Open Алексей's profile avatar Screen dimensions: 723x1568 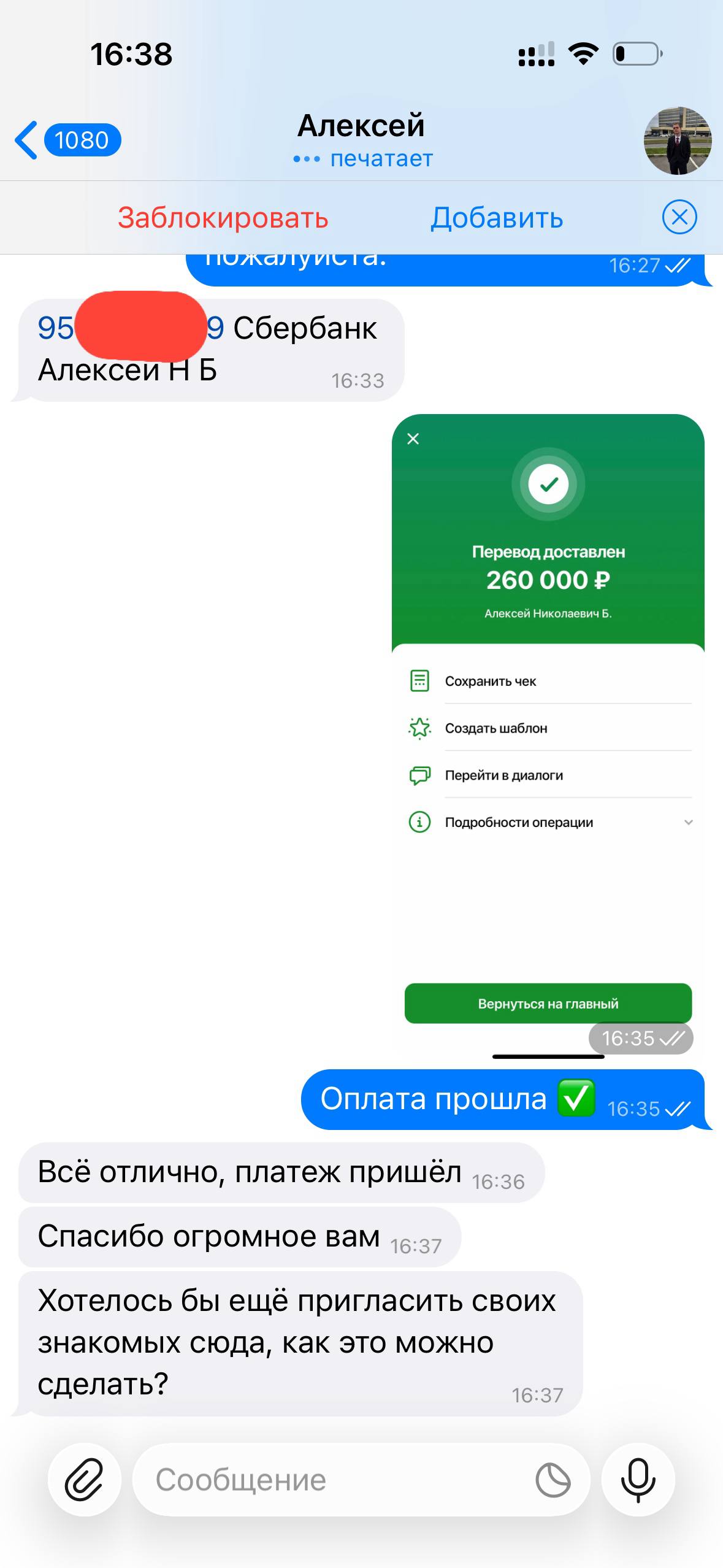[x=677, y=140]
